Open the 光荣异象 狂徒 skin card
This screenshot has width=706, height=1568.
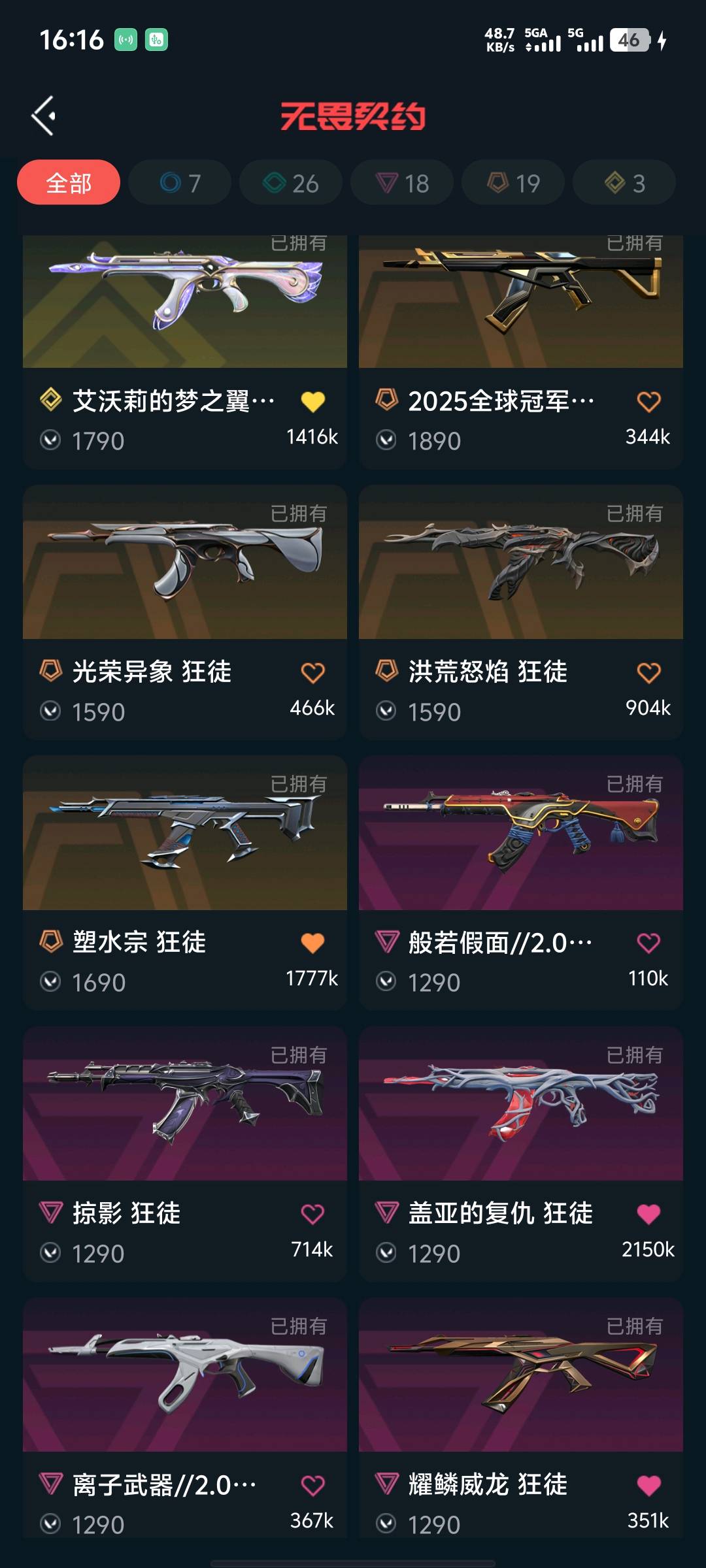click(x=185, y=612)
